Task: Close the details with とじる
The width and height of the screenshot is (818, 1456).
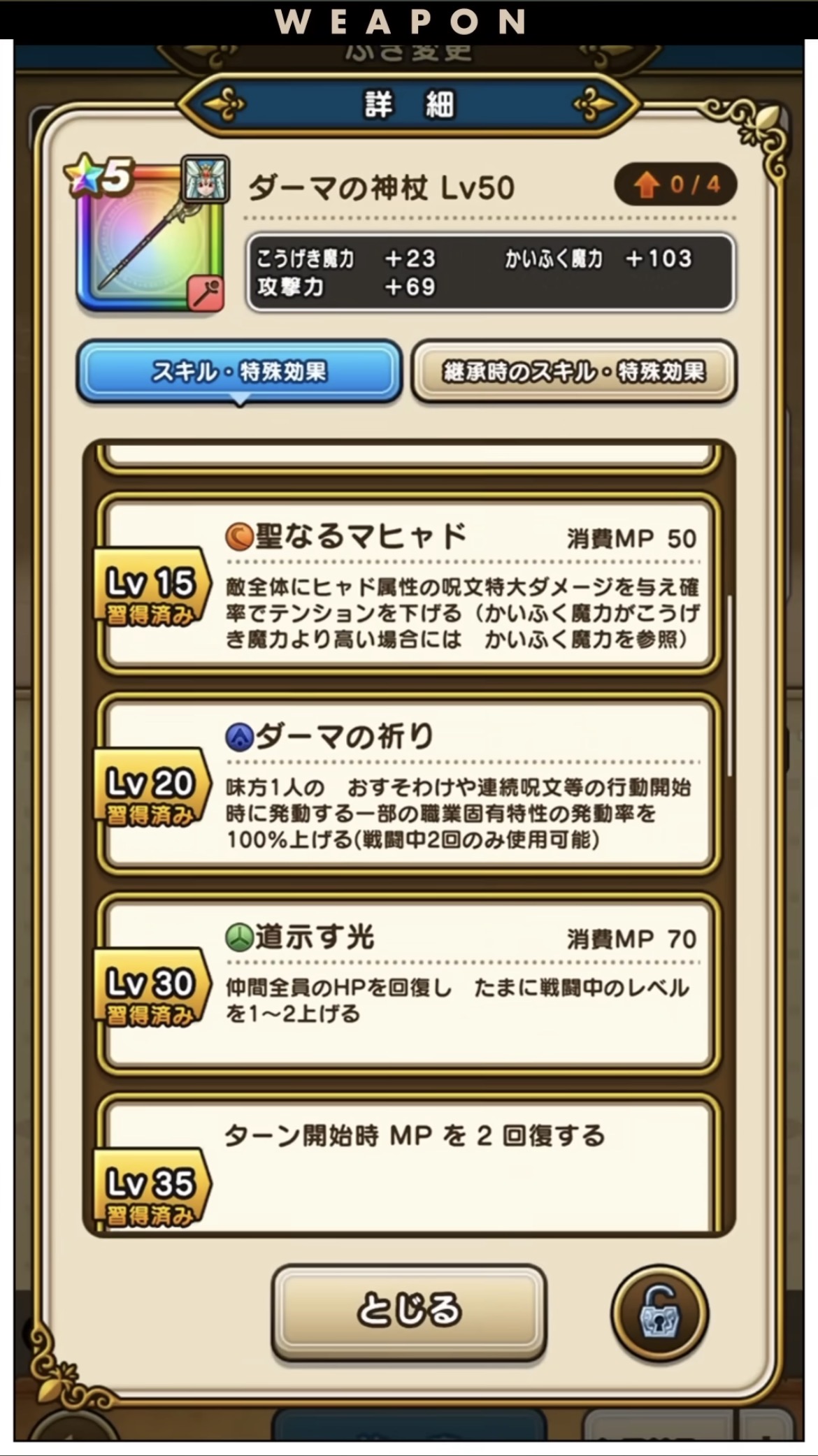Action: [x=408, y=1311]
